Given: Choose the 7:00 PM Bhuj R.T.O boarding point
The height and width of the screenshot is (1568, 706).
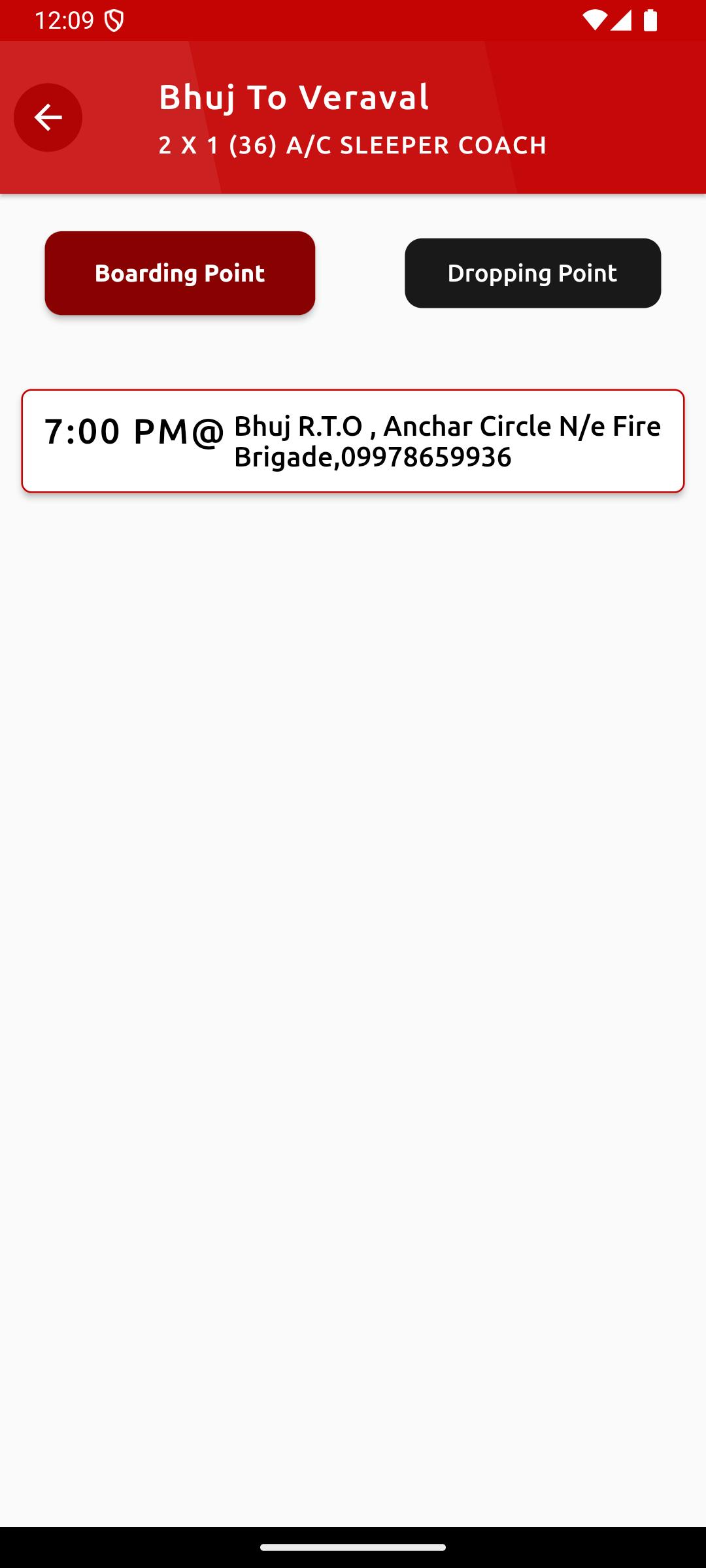Looking at the screenshot, I should 353,441.
